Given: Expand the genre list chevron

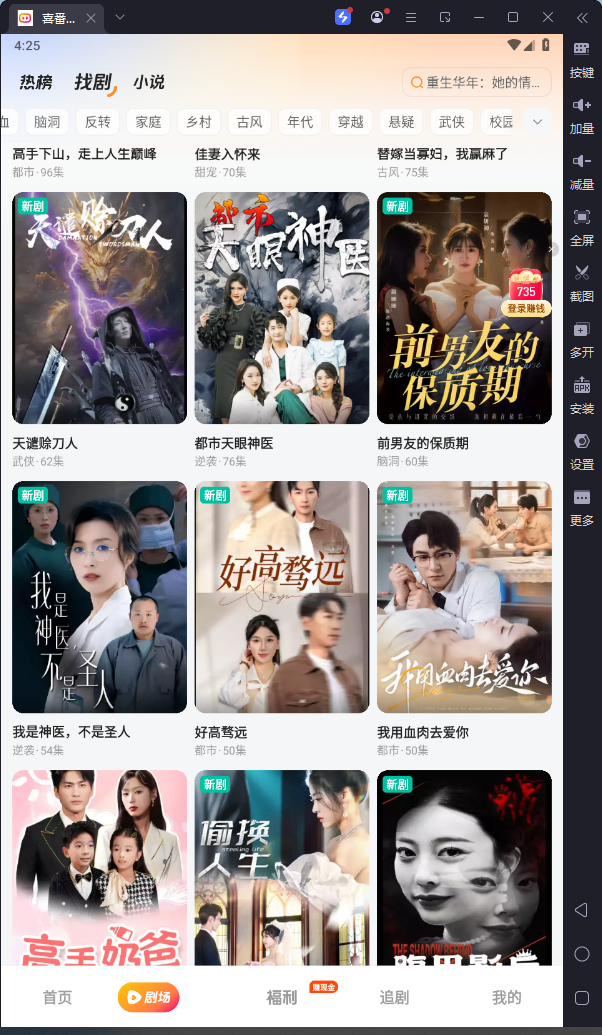Looking at the screenshot, I should click(x=537, y=122).
